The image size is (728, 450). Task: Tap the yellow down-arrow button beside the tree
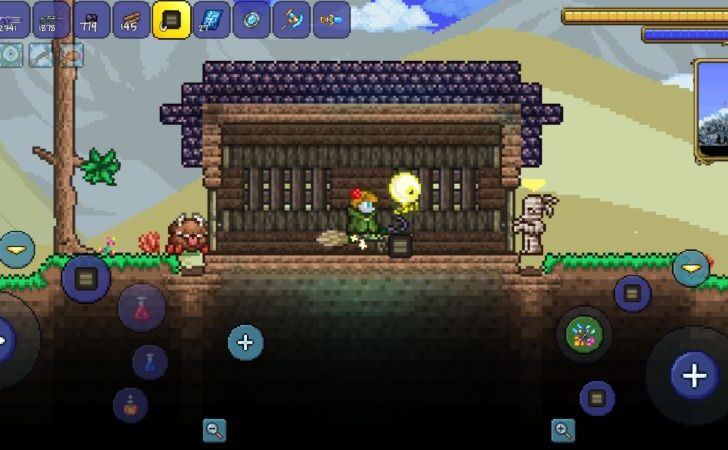17,249
